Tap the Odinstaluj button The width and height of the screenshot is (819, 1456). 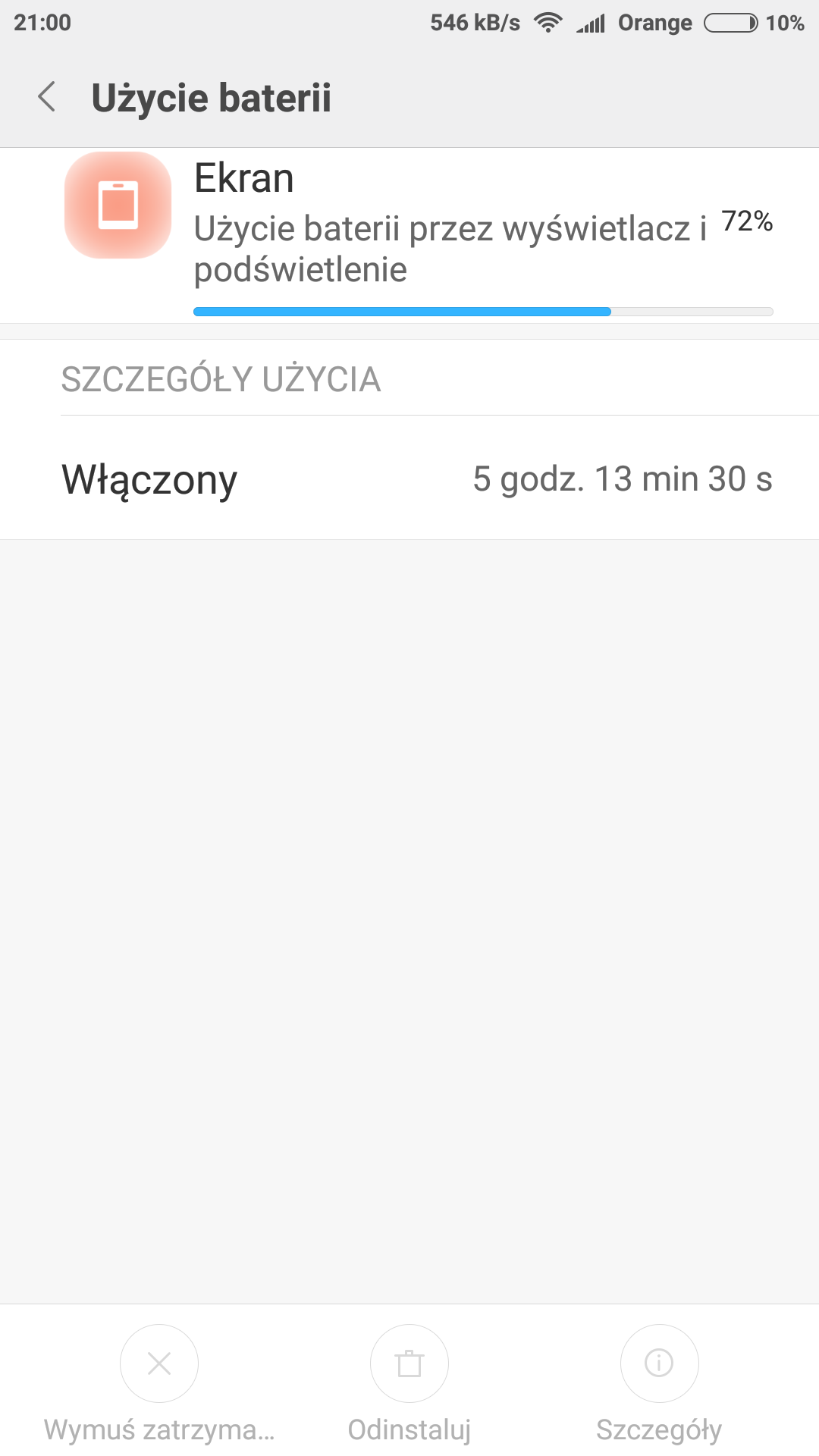coord(409,1363)
